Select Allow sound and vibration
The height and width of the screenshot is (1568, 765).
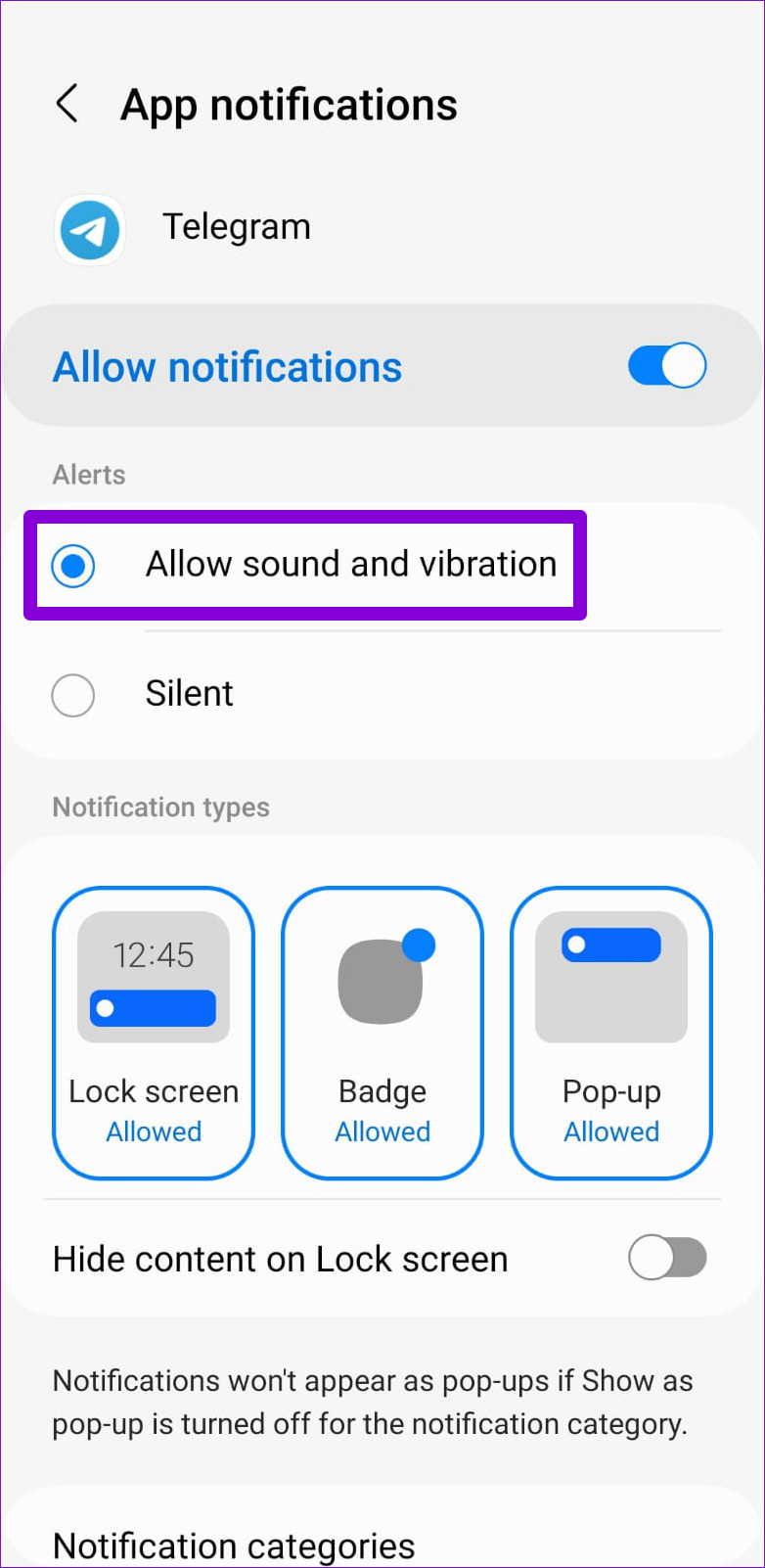304,565
